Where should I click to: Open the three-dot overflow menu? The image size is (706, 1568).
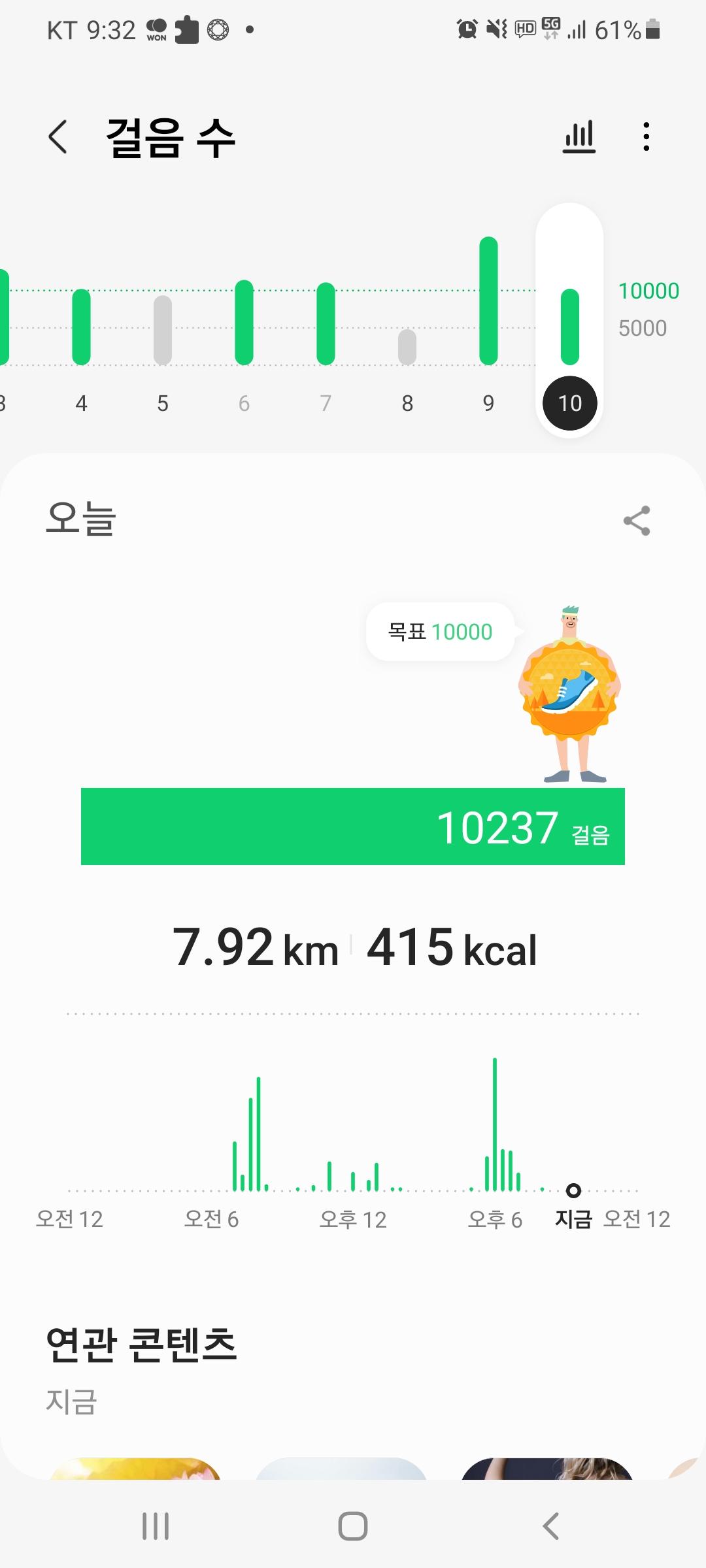coord(646,137)
